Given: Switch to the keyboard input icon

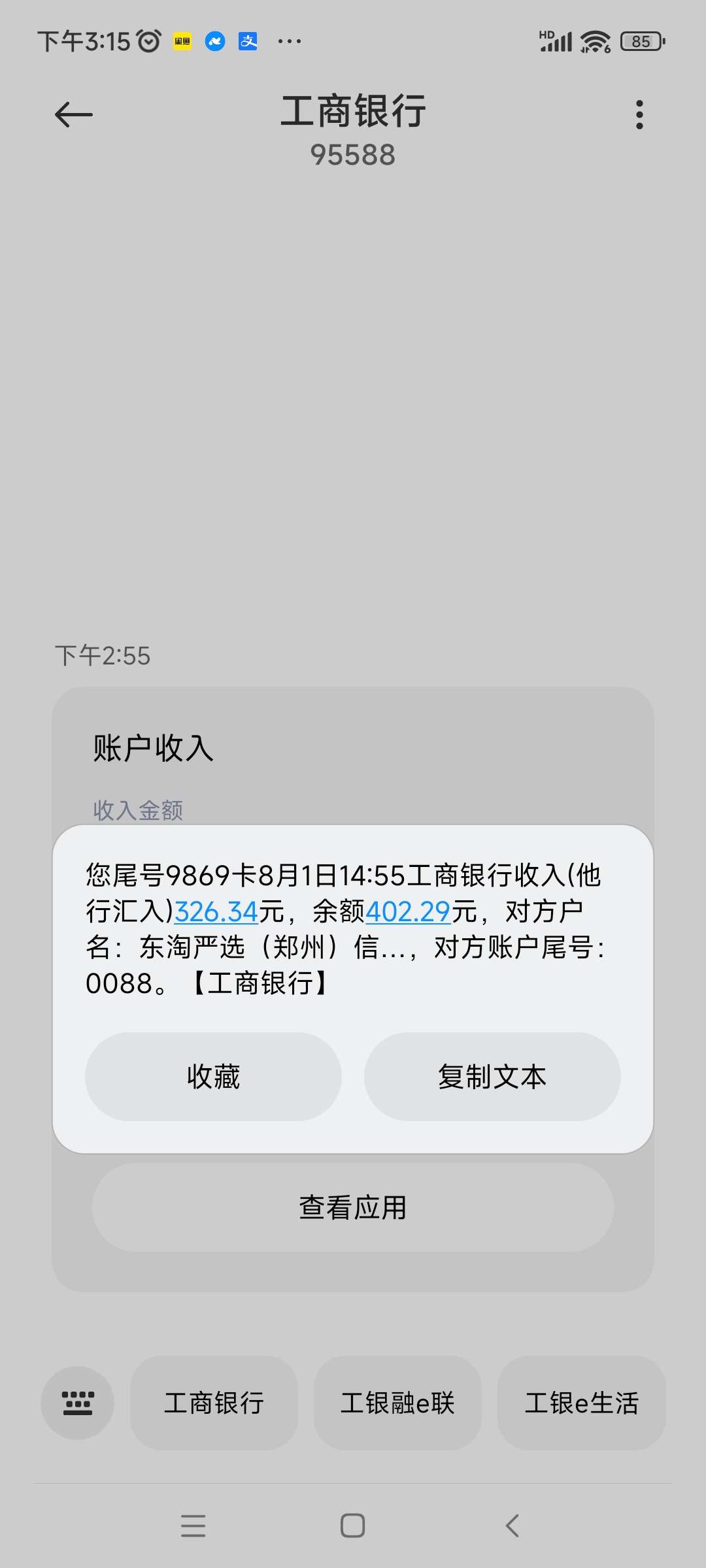Looking at the screenshot, I should point(78,1403).
